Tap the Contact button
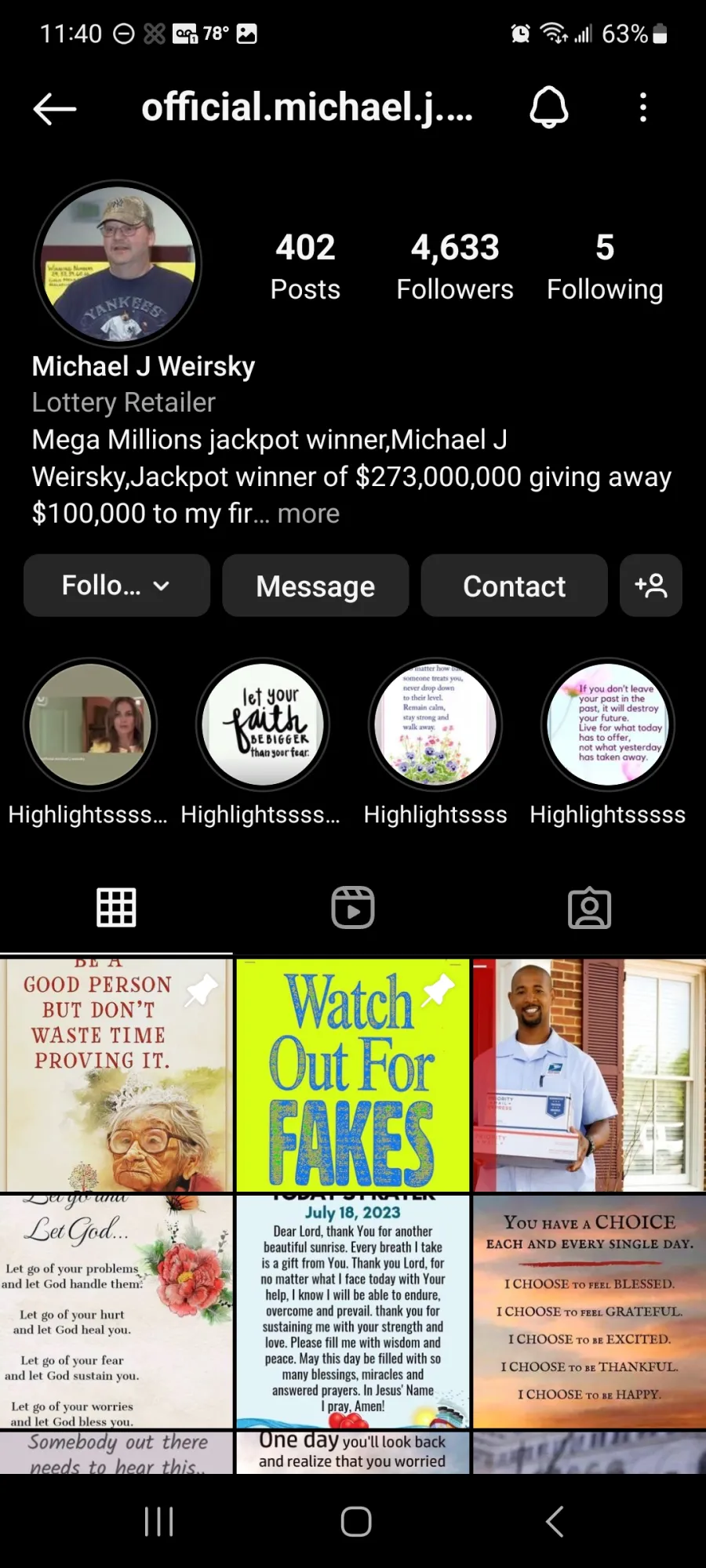Image resolution: width=706 pixels, height=1568 pixels. [515, 586]
